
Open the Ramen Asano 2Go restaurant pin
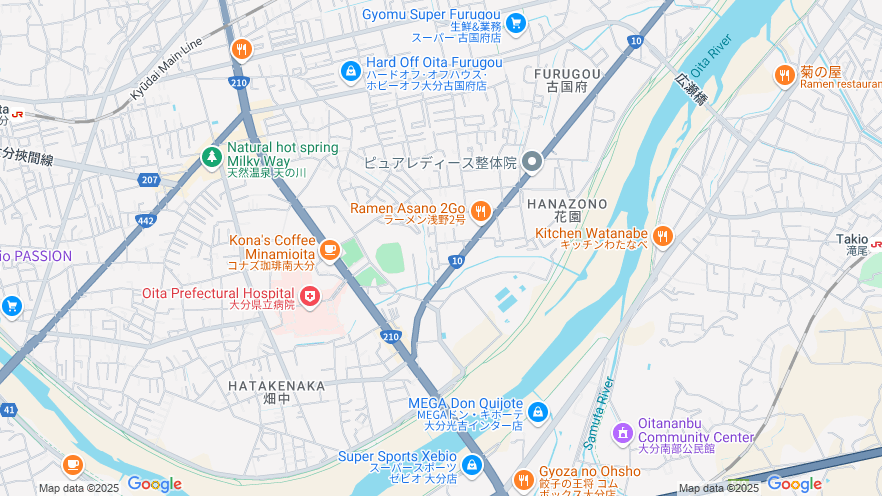(x=481, y=210)
